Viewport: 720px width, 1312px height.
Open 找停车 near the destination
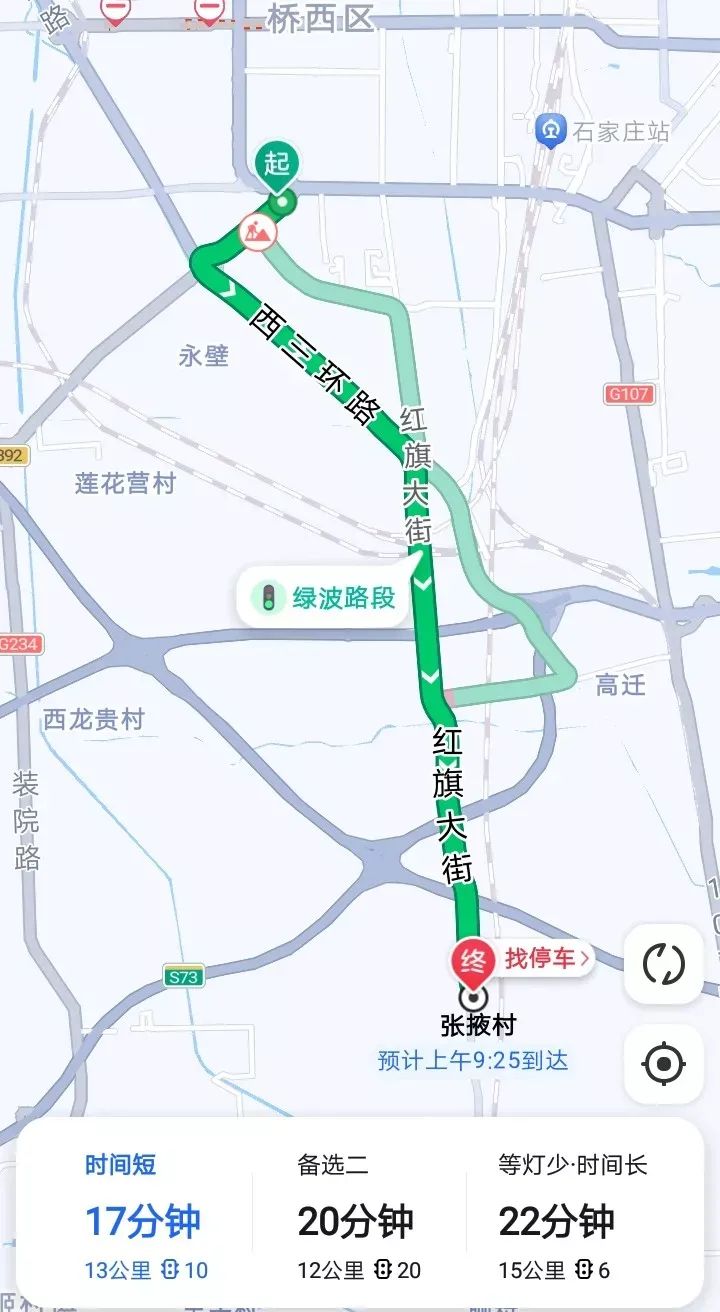point(546,958)
